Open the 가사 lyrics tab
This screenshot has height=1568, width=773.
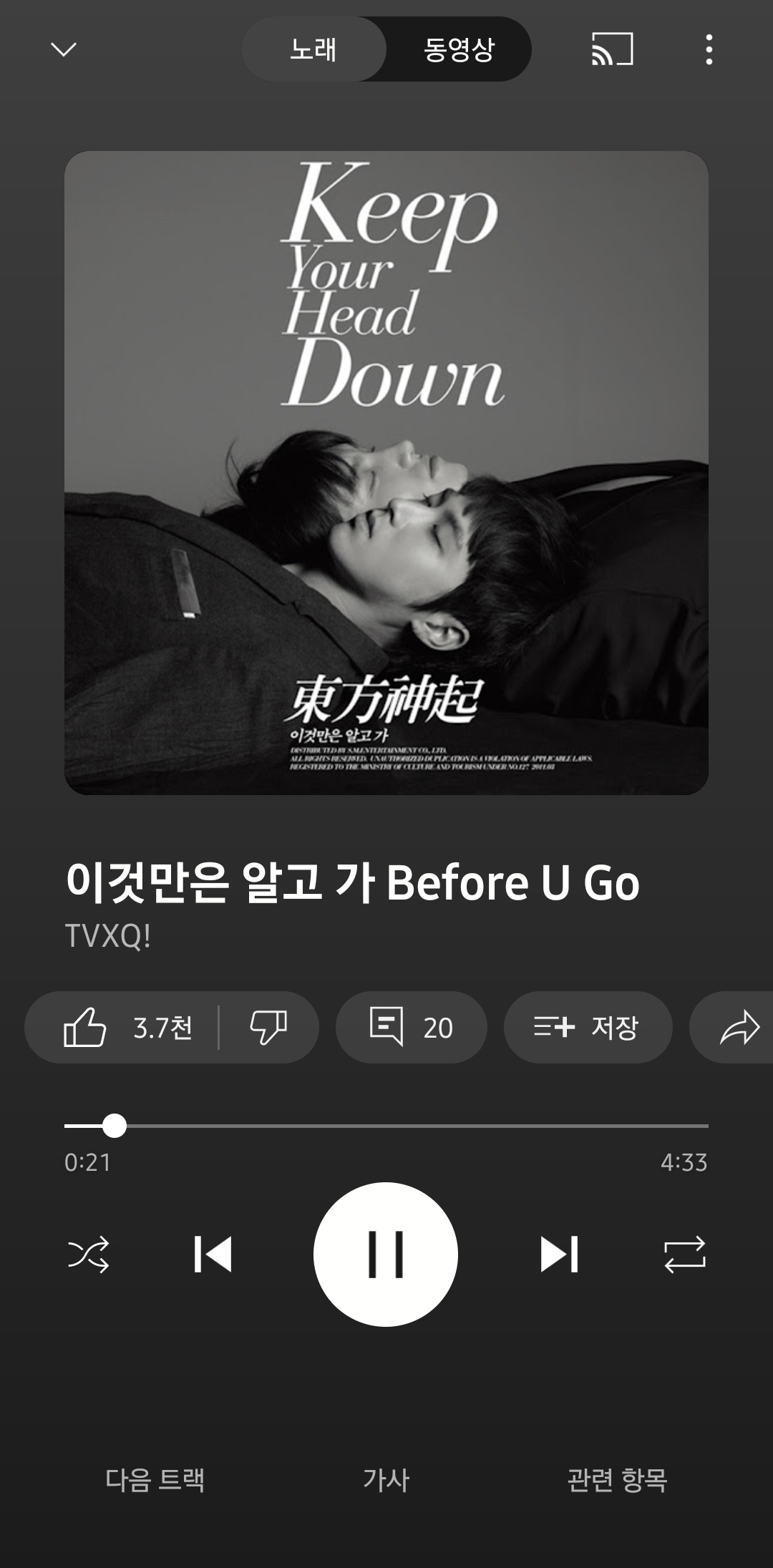point(386,1480)
